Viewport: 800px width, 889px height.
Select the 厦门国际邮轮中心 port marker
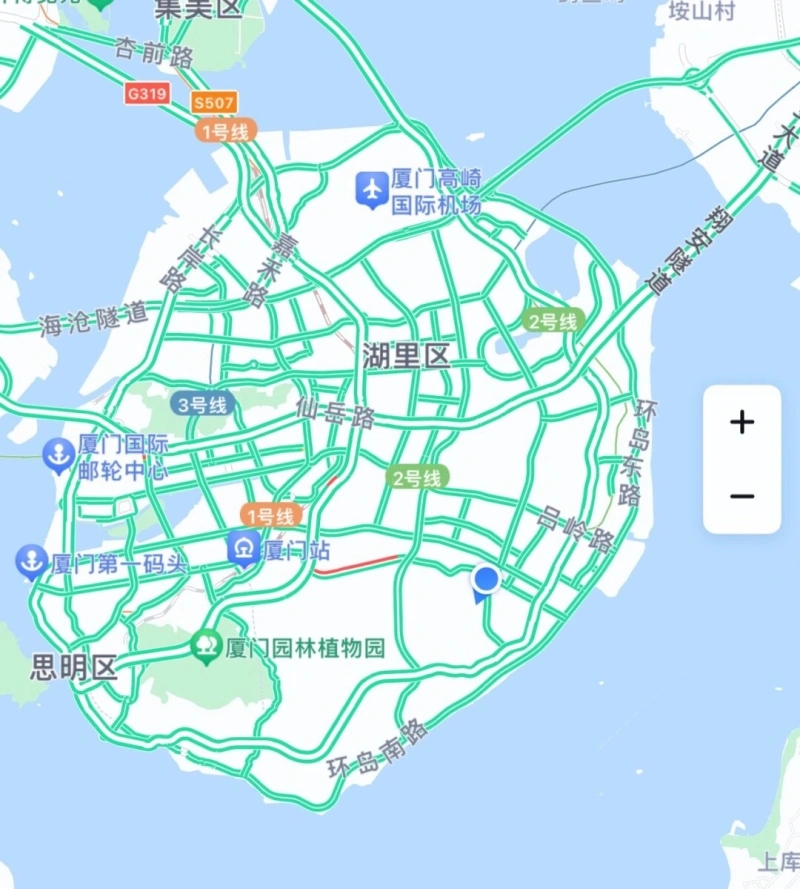point(59,456)
